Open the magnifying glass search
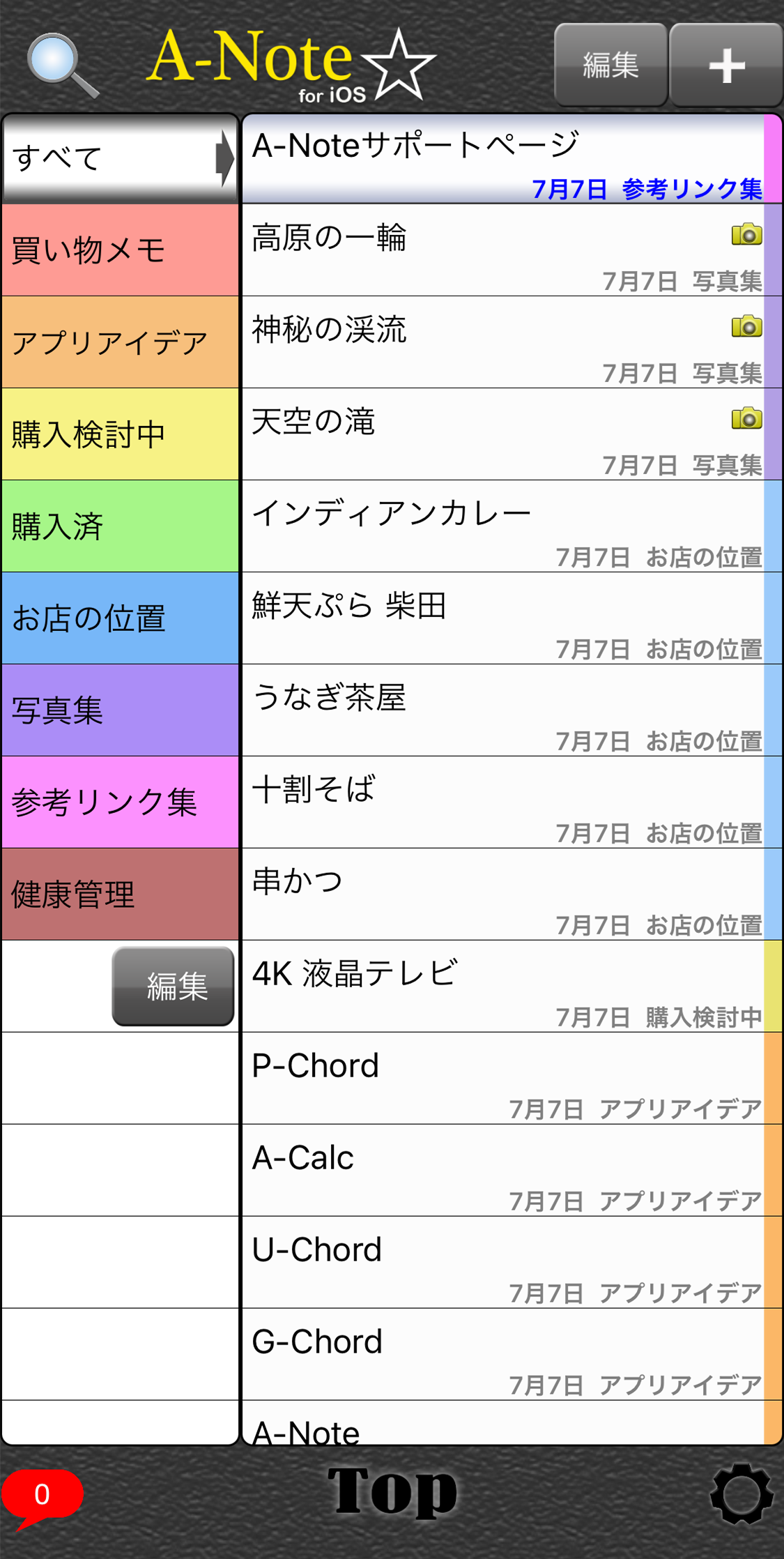 (62, 66)
